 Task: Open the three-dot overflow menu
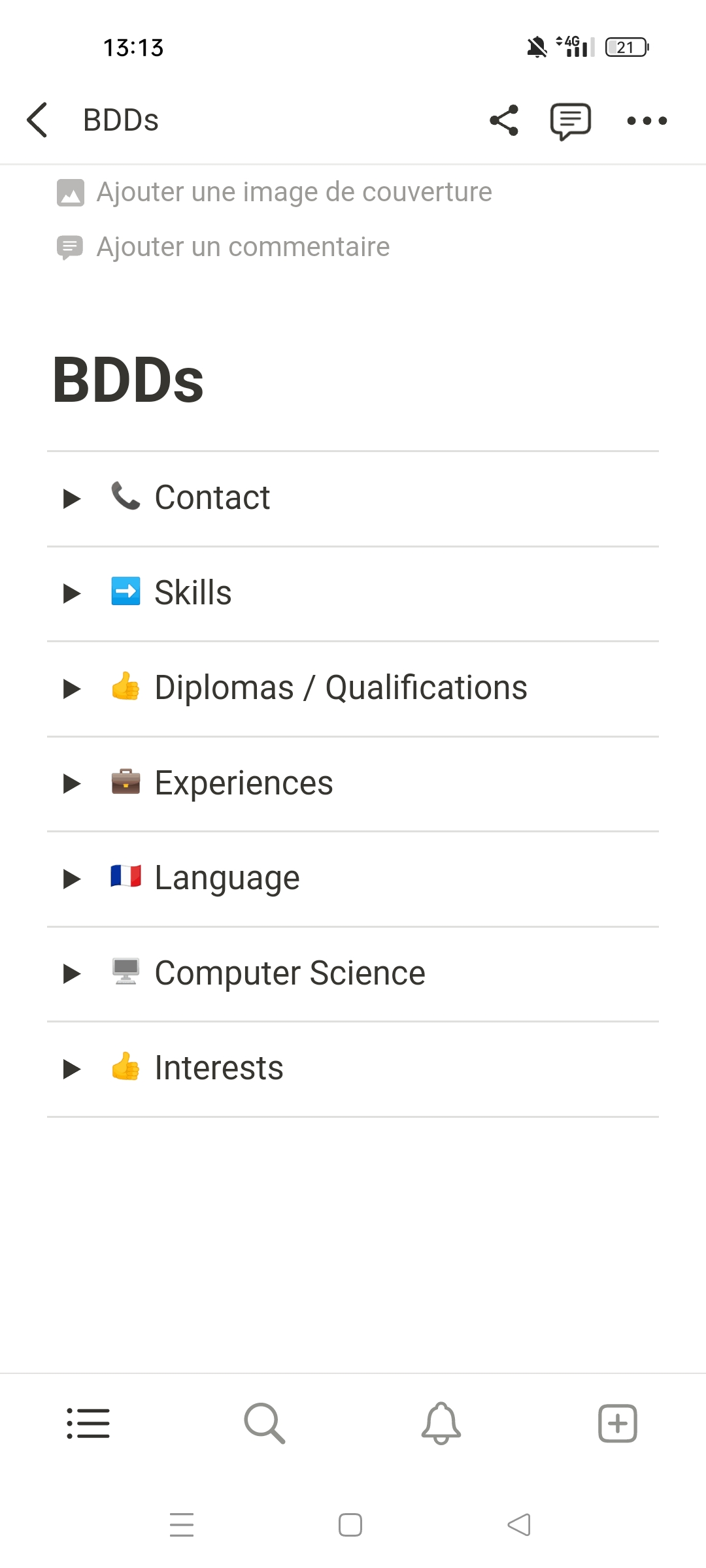647,121
